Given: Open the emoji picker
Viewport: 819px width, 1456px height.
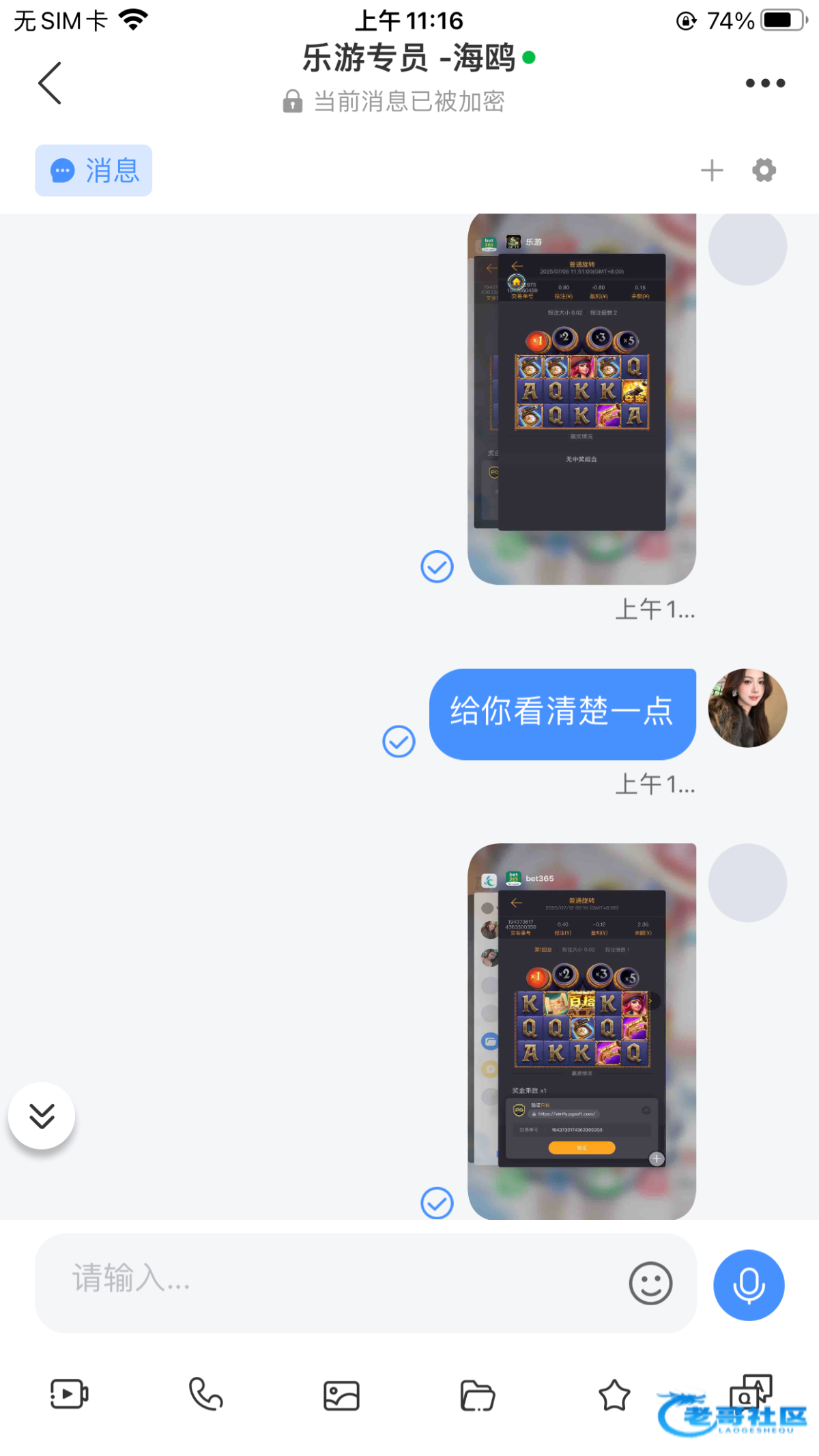Looking at the screenshot, I should (650, 1283).
